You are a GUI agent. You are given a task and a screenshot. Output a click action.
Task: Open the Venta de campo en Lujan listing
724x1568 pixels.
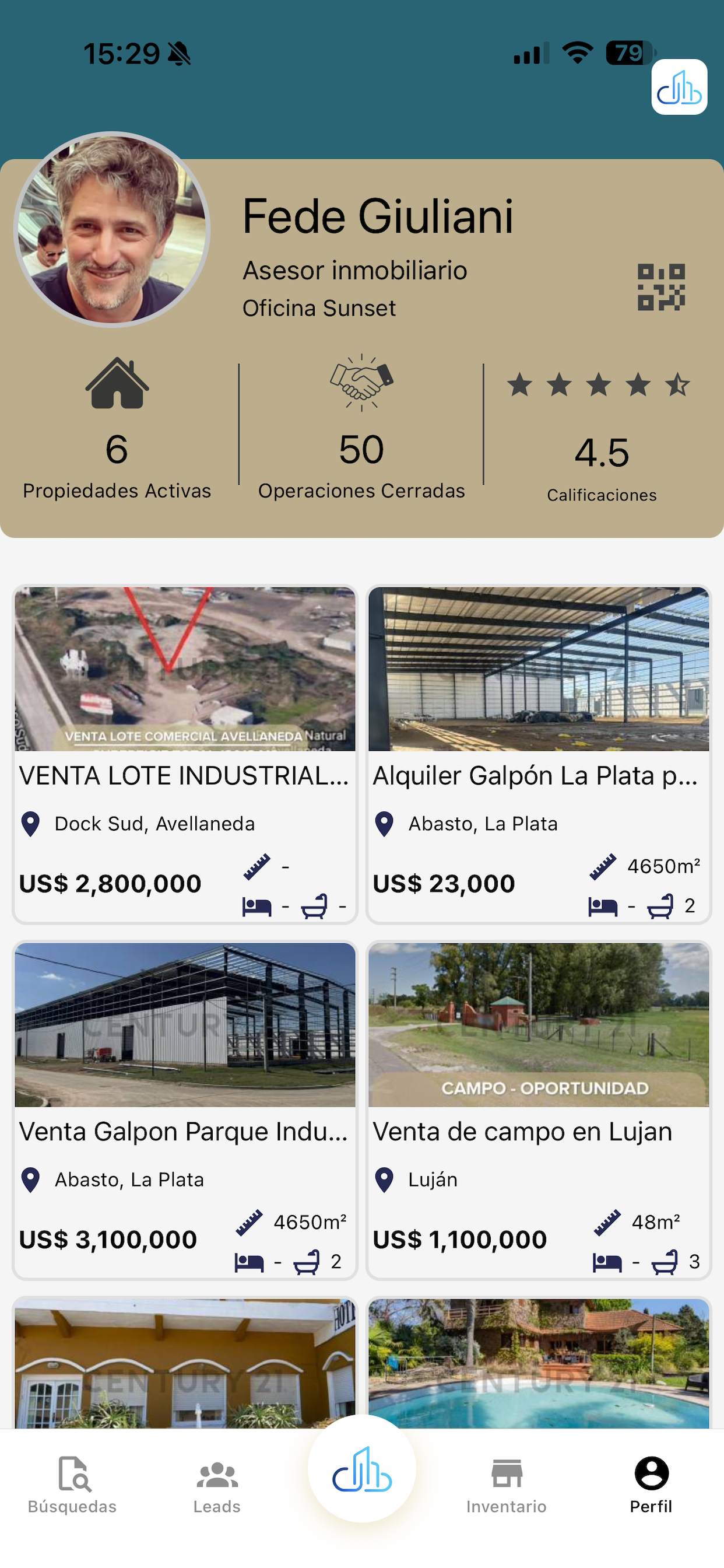[x=539, y=1110]
